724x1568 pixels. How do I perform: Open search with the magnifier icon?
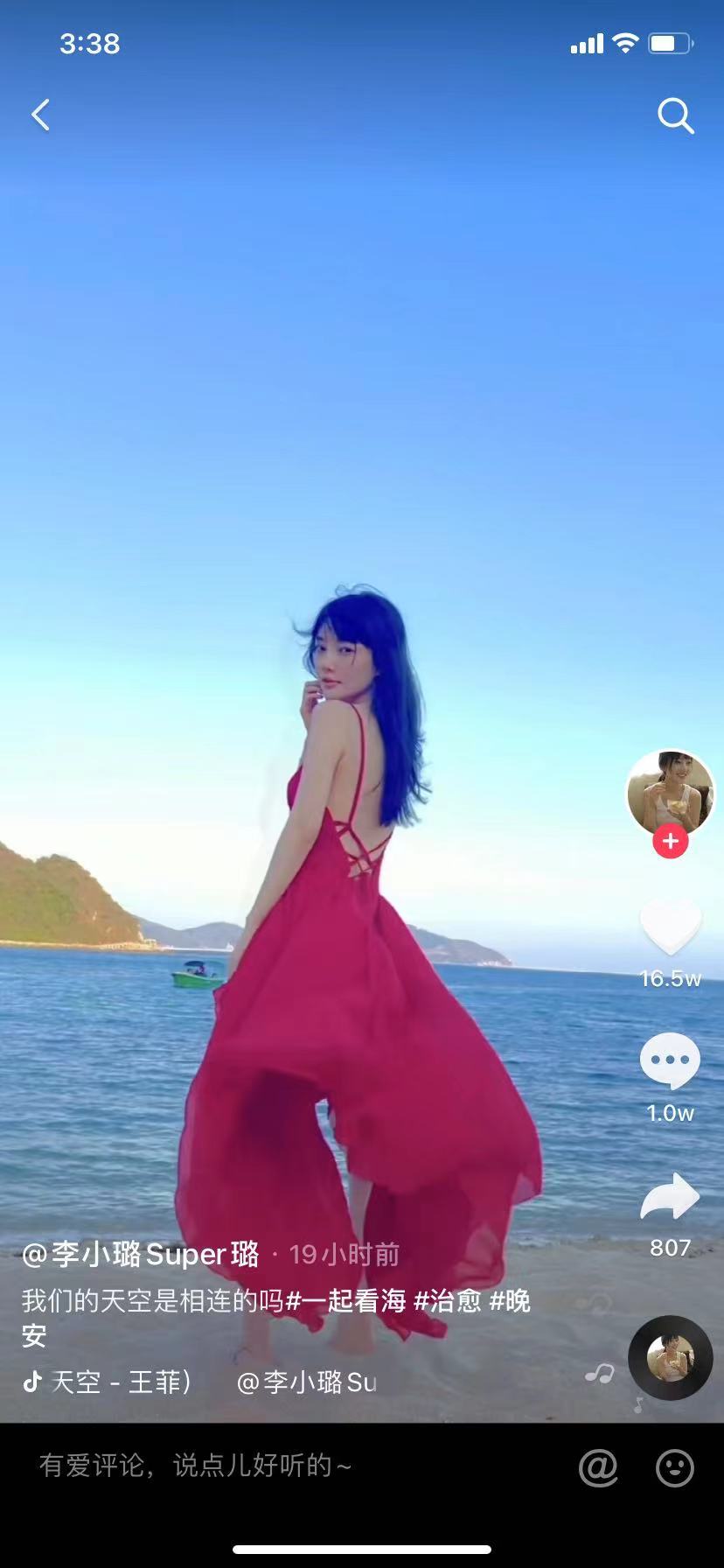[x=675, y=115]
